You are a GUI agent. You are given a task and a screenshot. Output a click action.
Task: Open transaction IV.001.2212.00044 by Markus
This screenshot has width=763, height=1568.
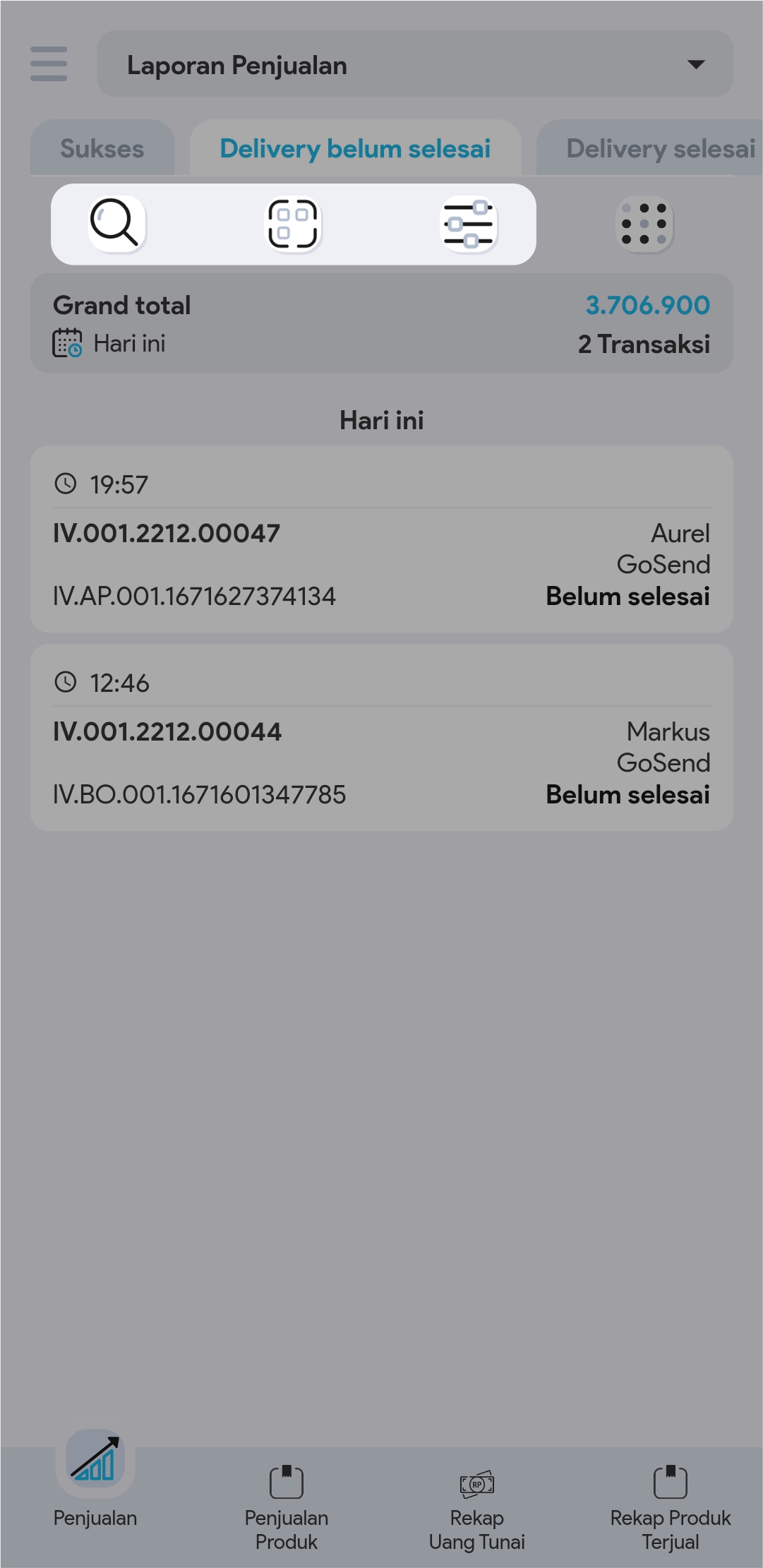click(381, 738)
